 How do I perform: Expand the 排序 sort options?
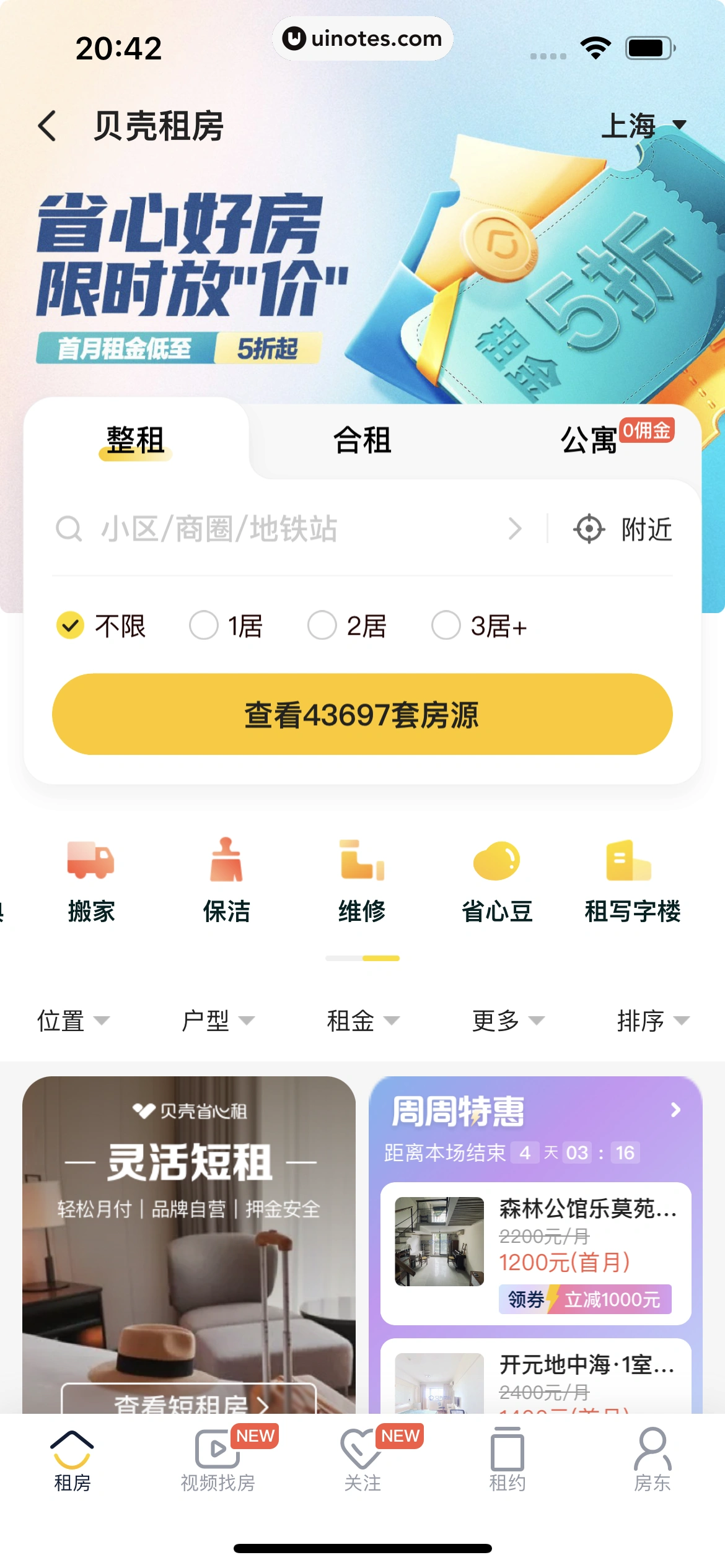652,1021
